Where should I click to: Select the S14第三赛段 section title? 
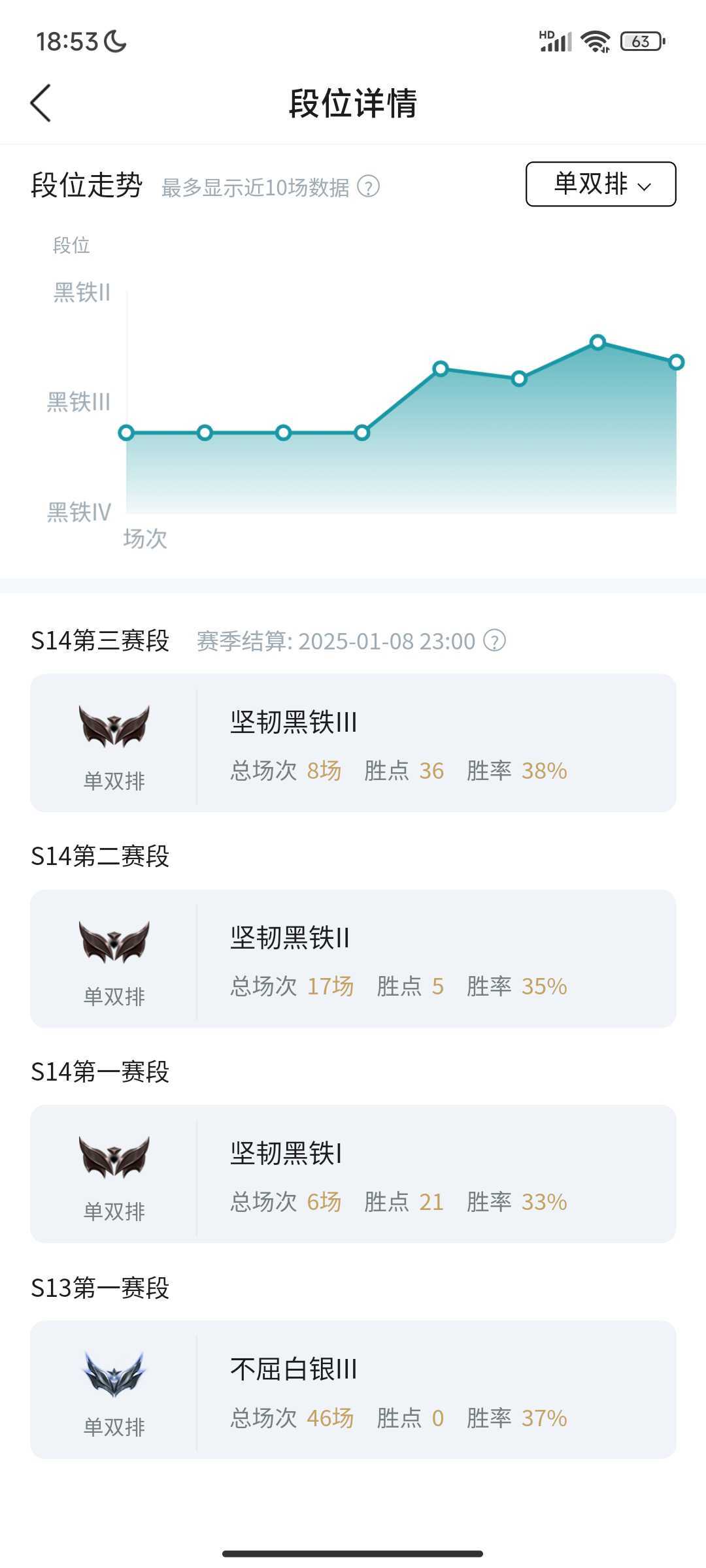click(101, 640)
